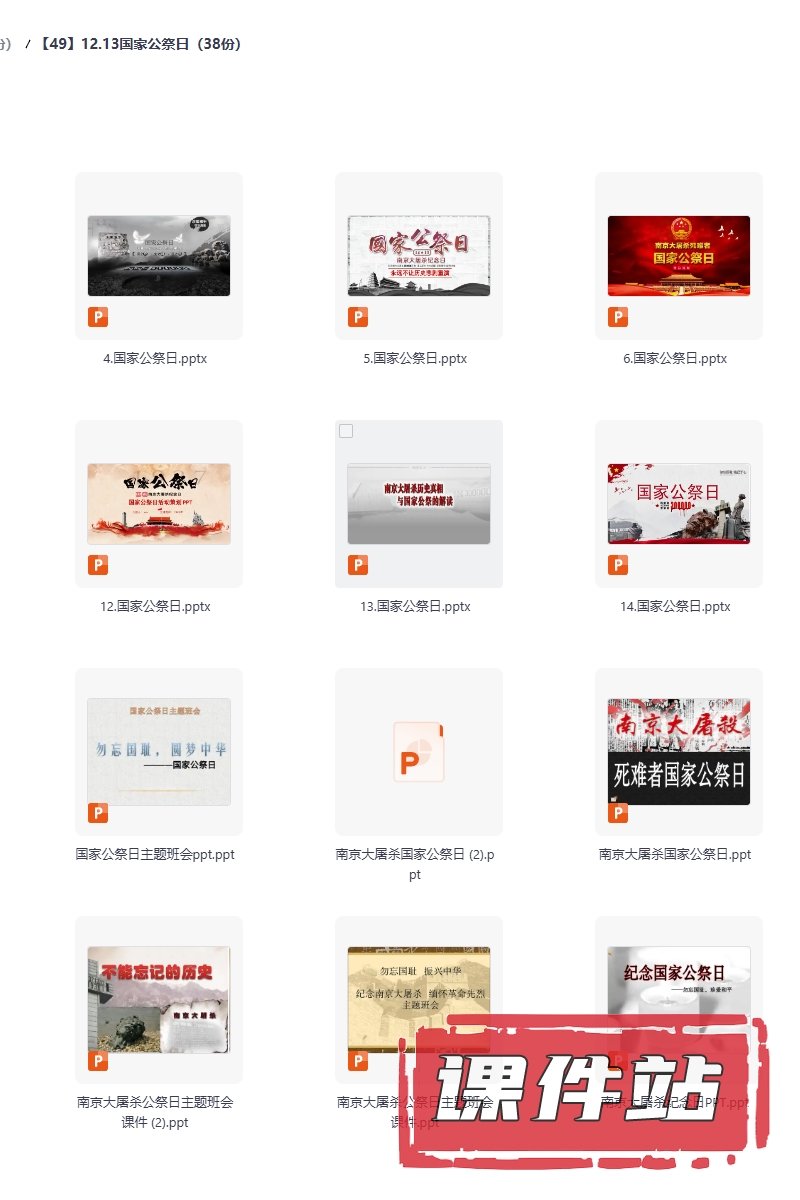Open the 5.国家公祭日.pptx file
Screen dimensions: 800x1200
419,256
